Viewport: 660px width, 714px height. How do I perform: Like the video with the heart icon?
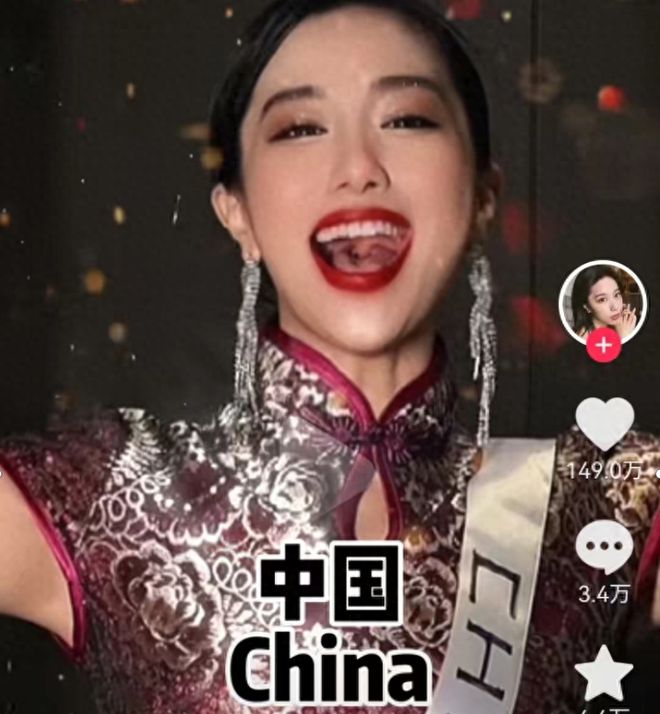pyautogui.click(x=605, y=425)
